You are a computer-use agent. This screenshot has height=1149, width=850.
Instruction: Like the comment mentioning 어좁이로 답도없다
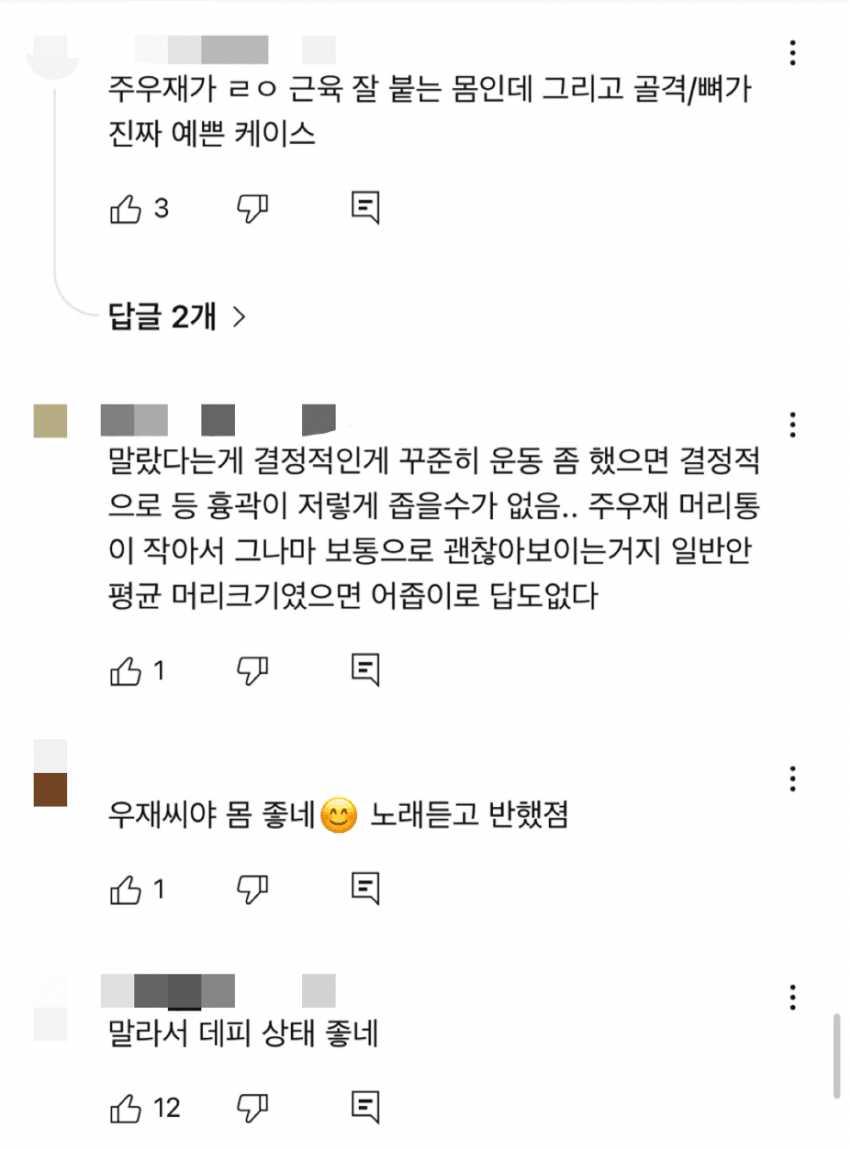click(x=125, y=670)
